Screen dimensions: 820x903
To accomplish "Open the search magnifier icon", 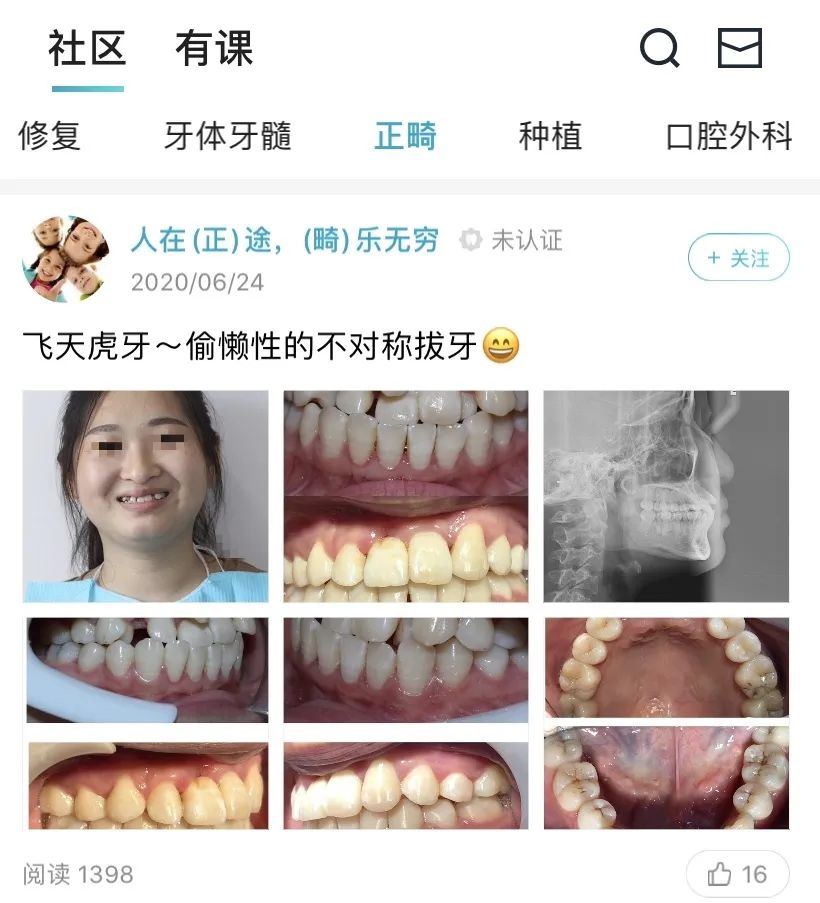I will point(659,48).
